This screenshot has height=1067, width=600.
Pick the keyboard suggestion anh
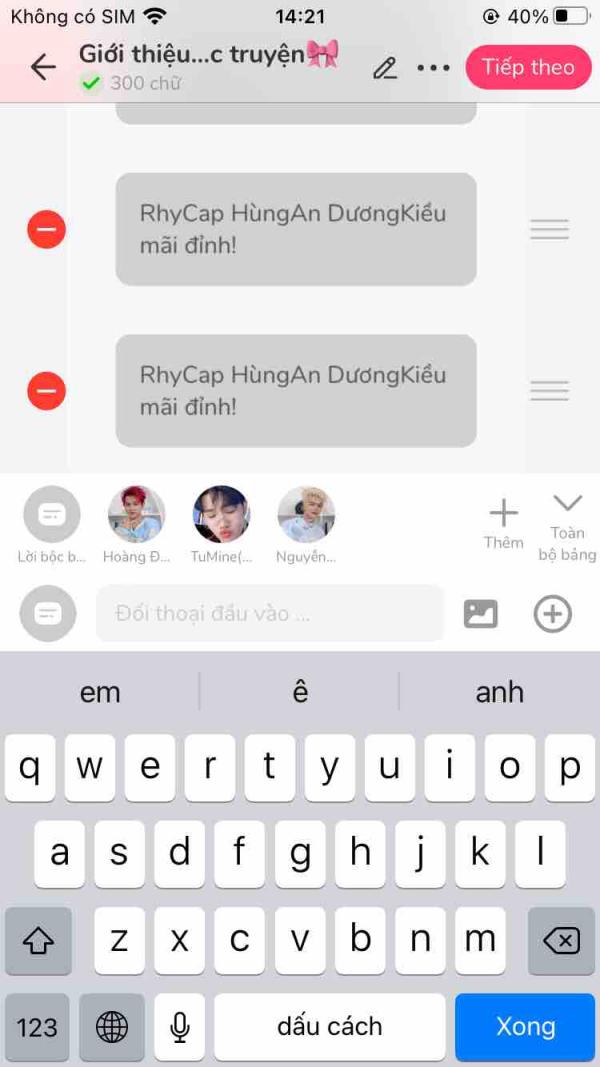click(x=499, y=692)
